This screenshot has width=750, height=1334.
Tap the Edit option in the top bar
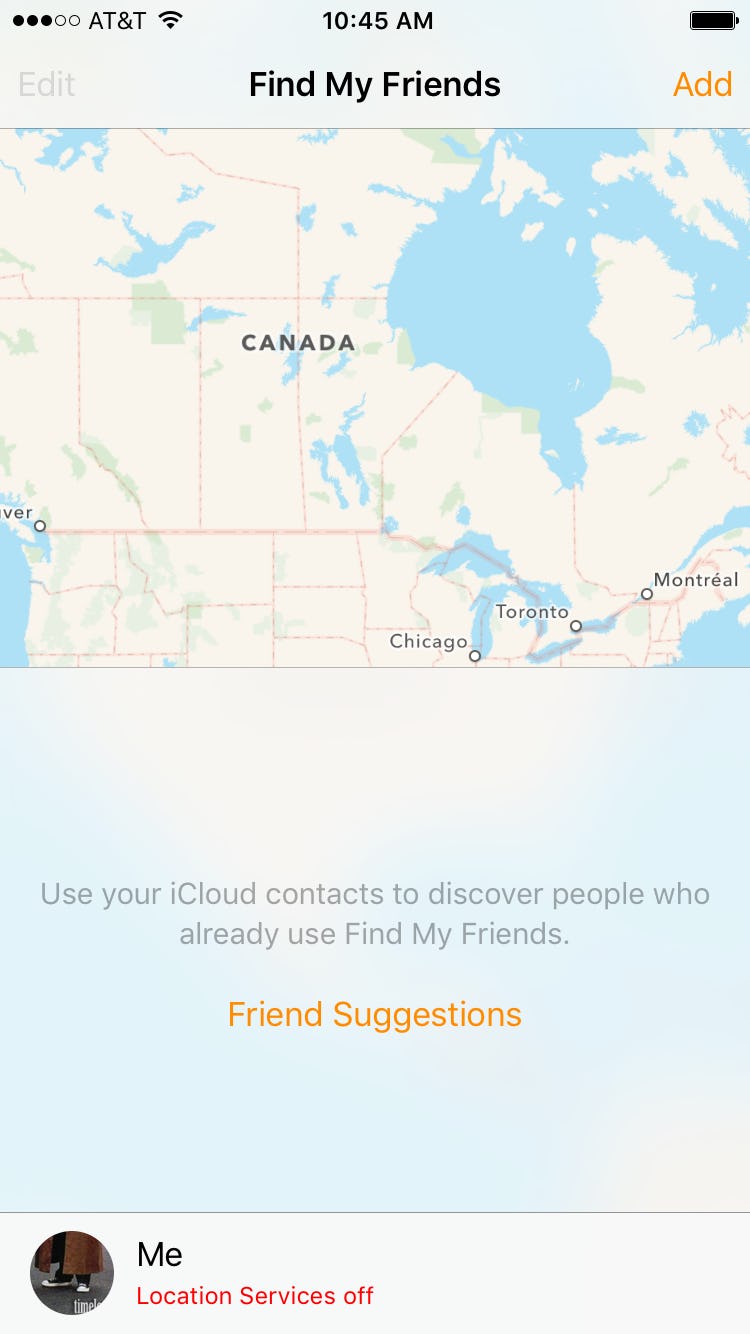point(48,85)
